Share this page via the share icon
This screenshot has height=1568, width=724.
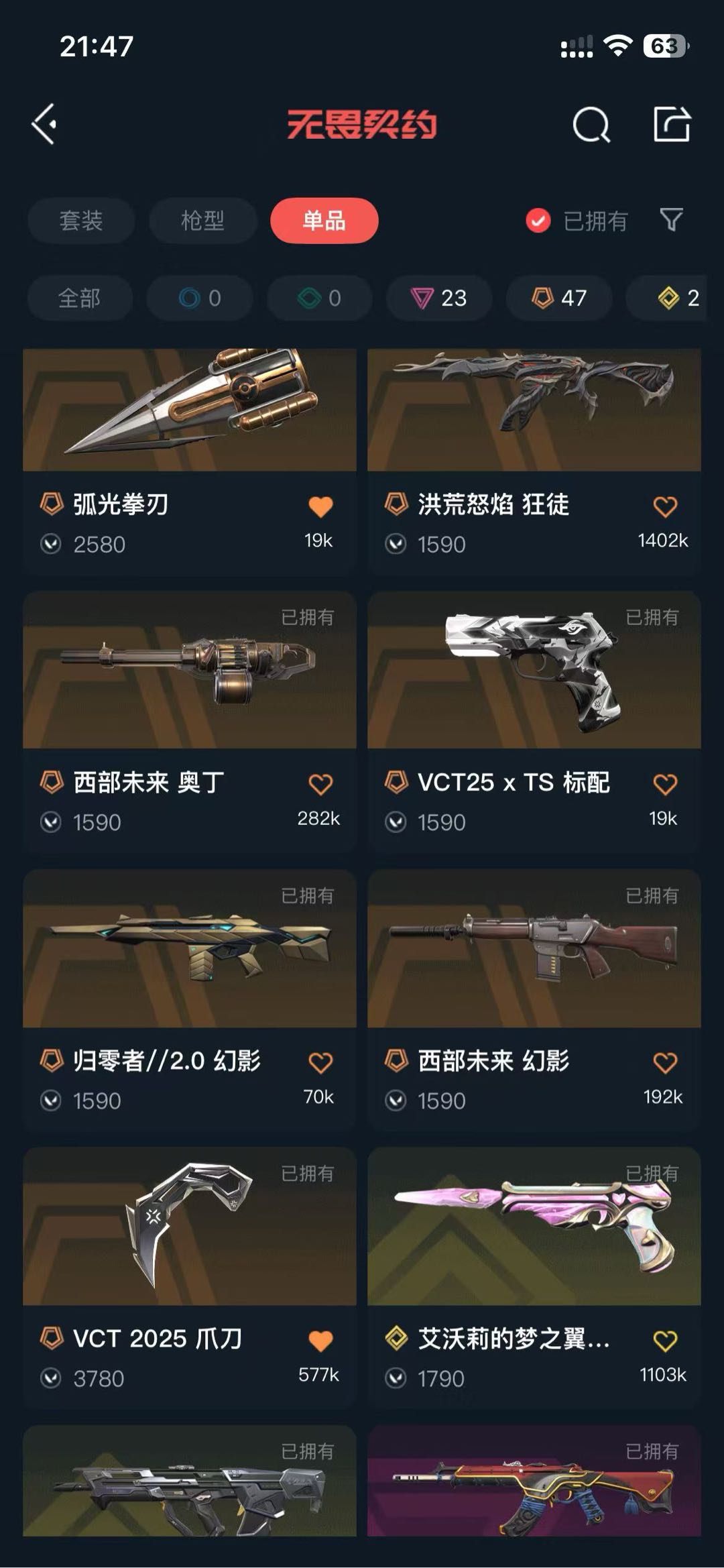[671, 124]
